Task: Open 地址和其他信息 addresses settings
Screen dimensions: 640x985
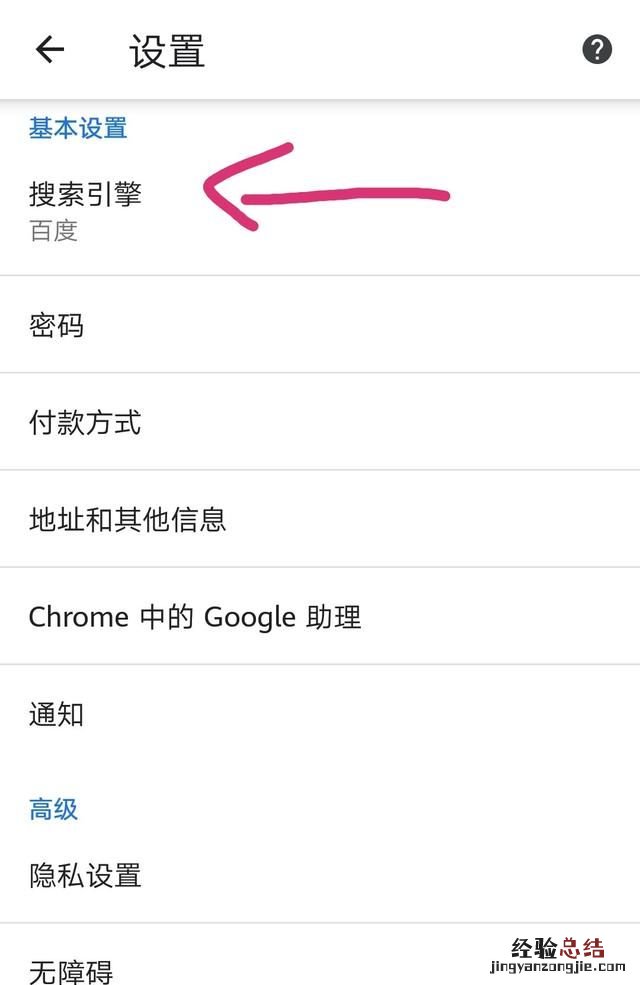Action: tap(128, 519)
